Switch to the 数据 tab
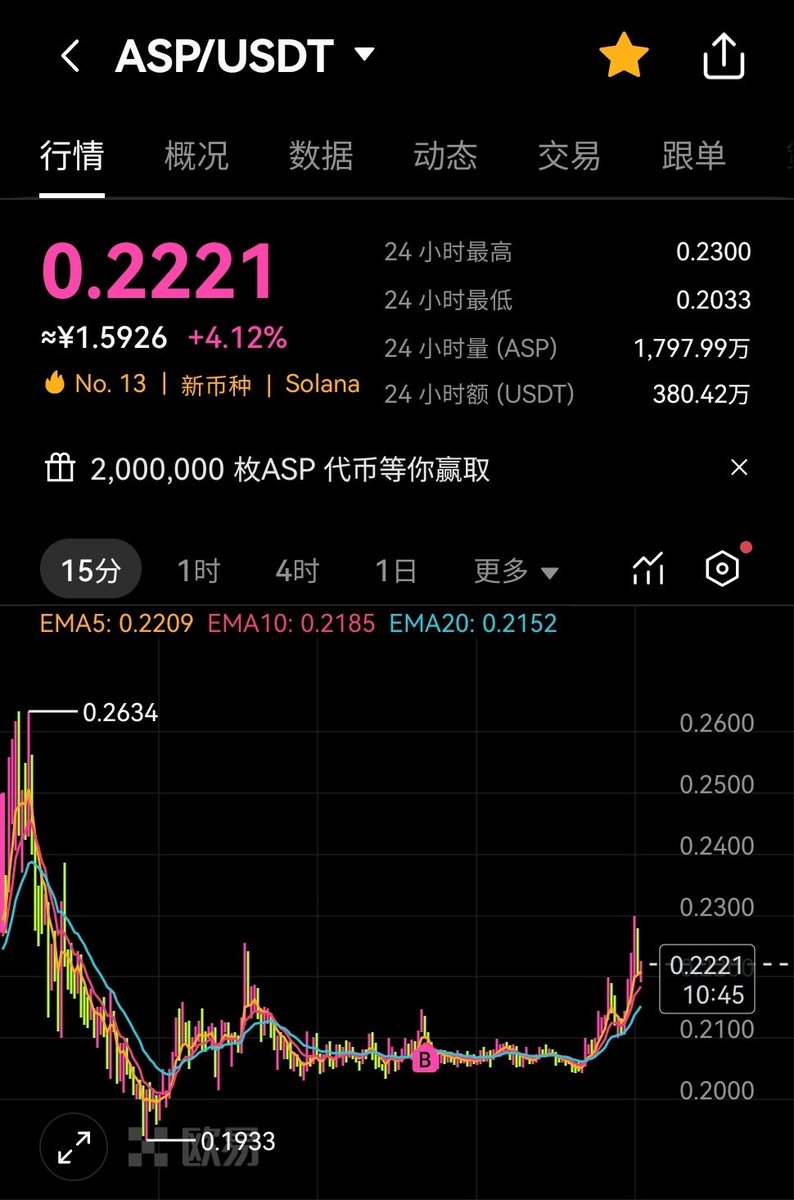The image size is (794, 1200). [321, 156]
